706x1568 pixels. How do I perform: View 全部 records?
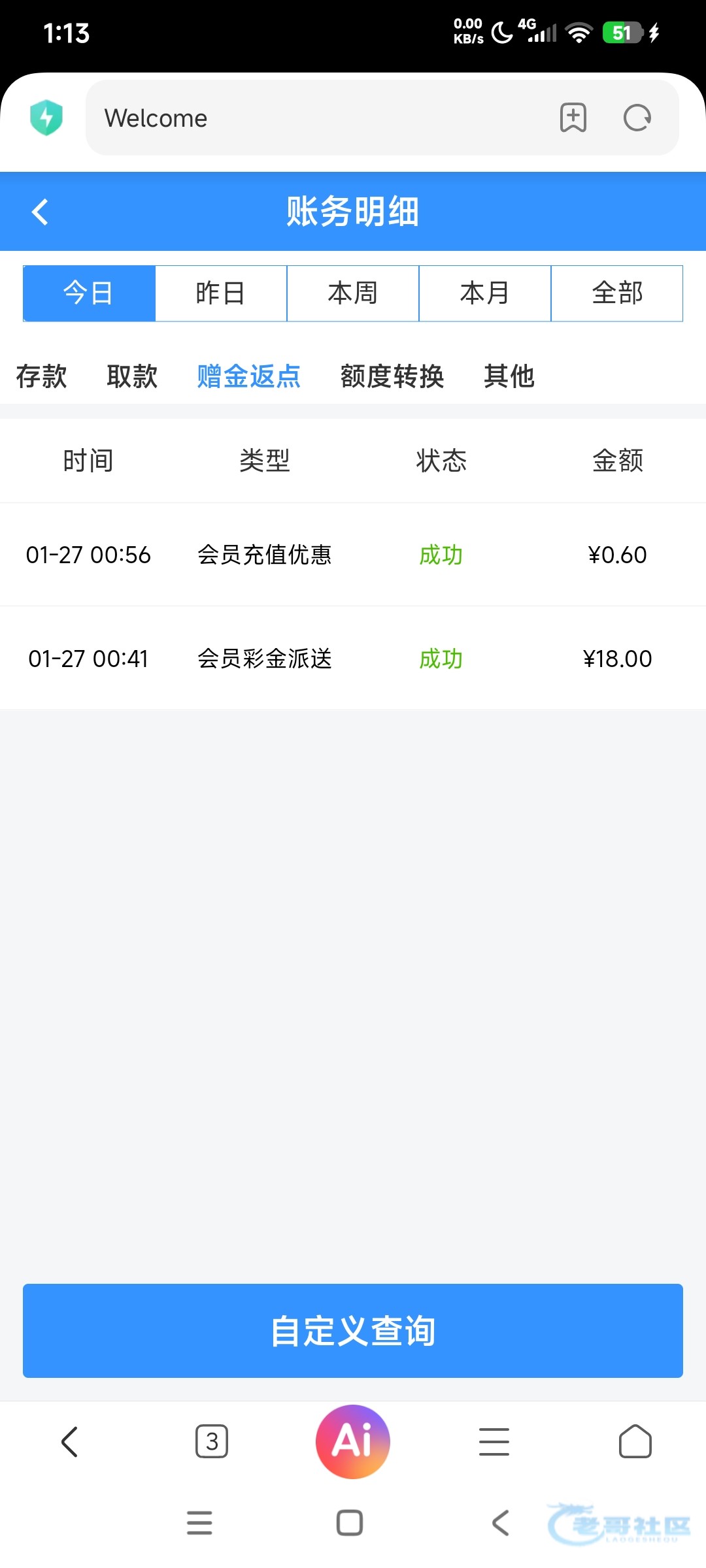(617, 293)
